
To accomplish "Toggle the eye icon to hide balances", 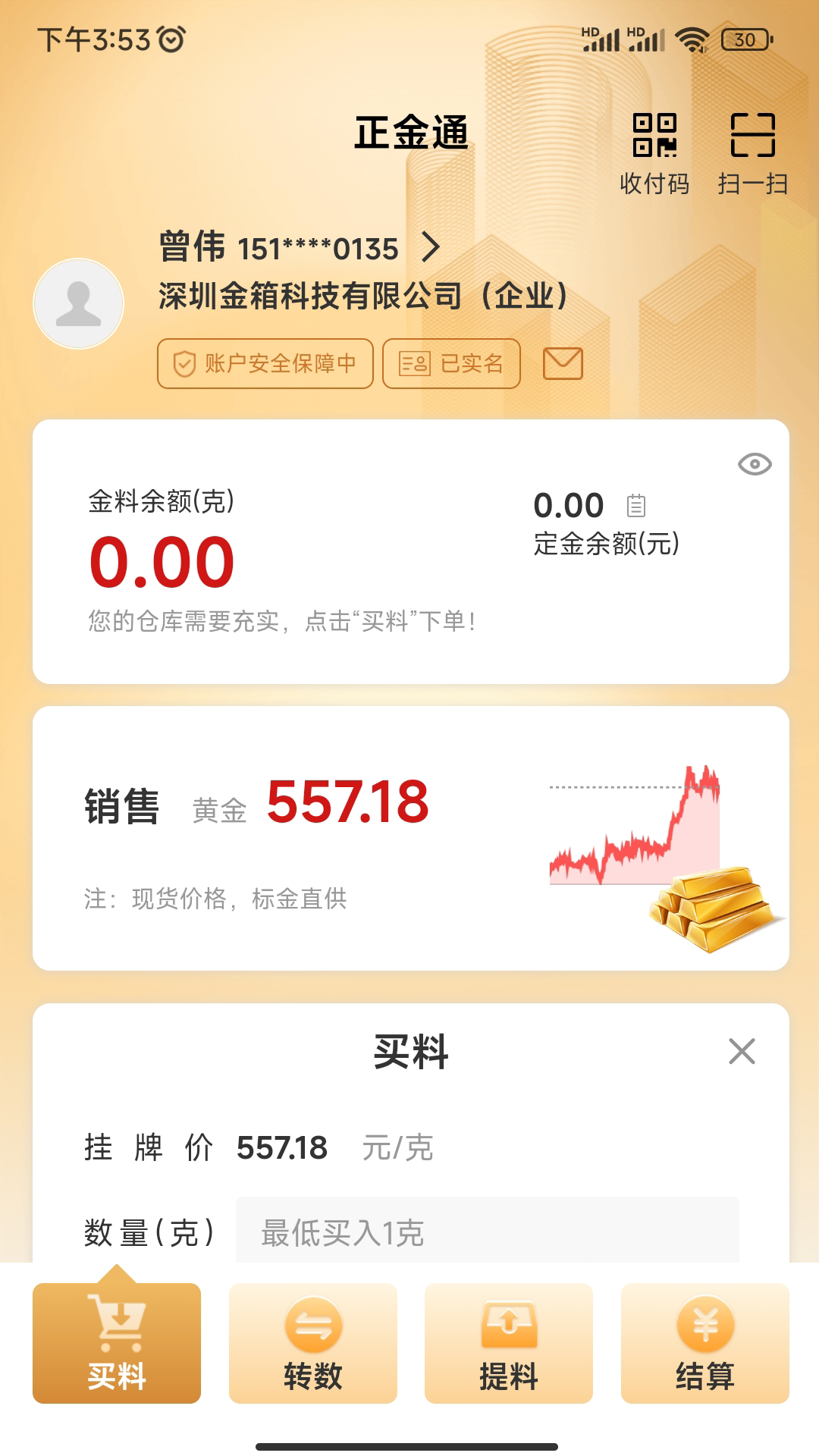I will pyautogui.click(x=754, y=463).
